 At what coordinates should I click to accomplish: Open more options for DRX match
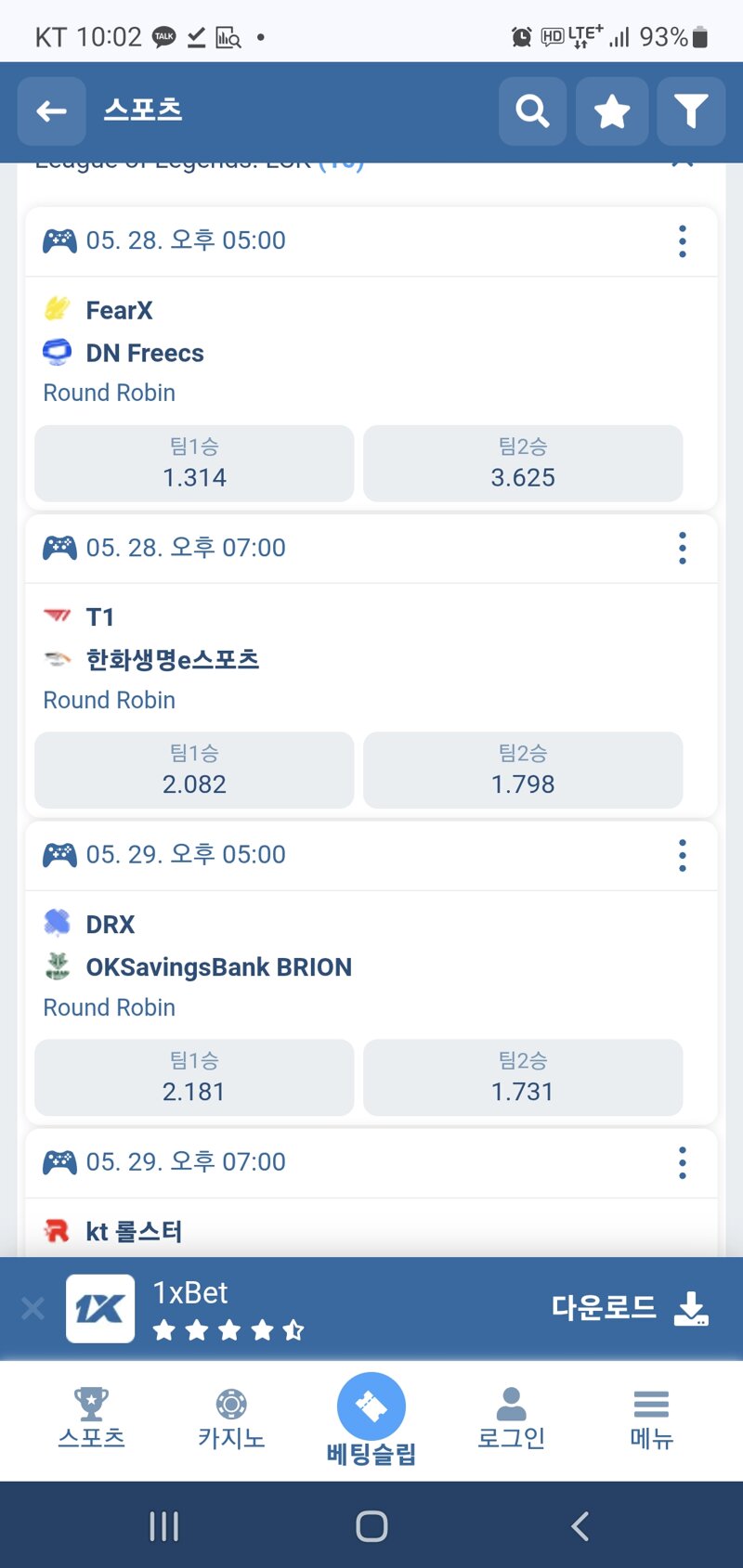683,855
